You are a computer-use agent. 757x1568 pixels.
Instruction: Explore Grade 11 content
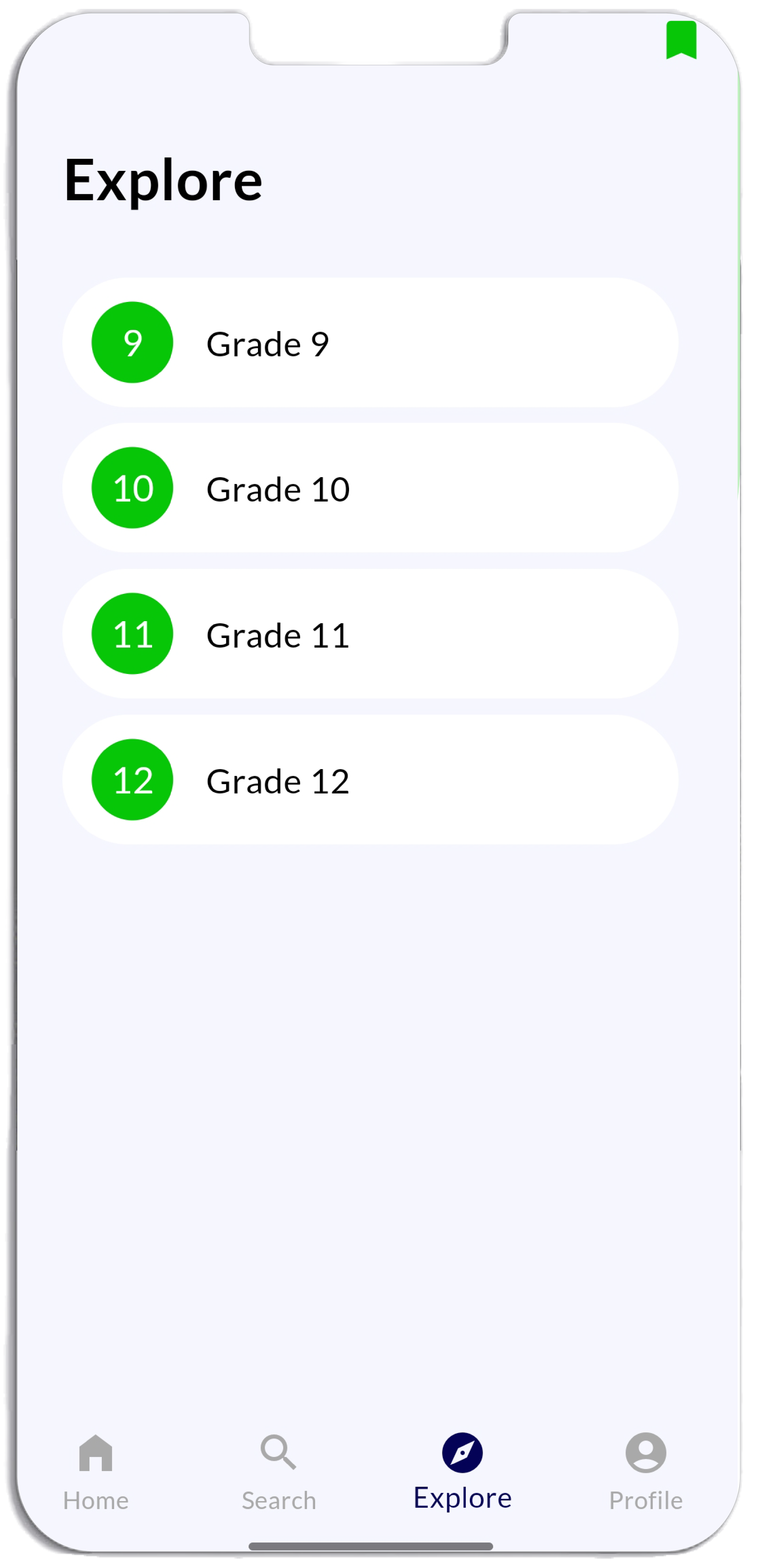click(x=370, y=634)
